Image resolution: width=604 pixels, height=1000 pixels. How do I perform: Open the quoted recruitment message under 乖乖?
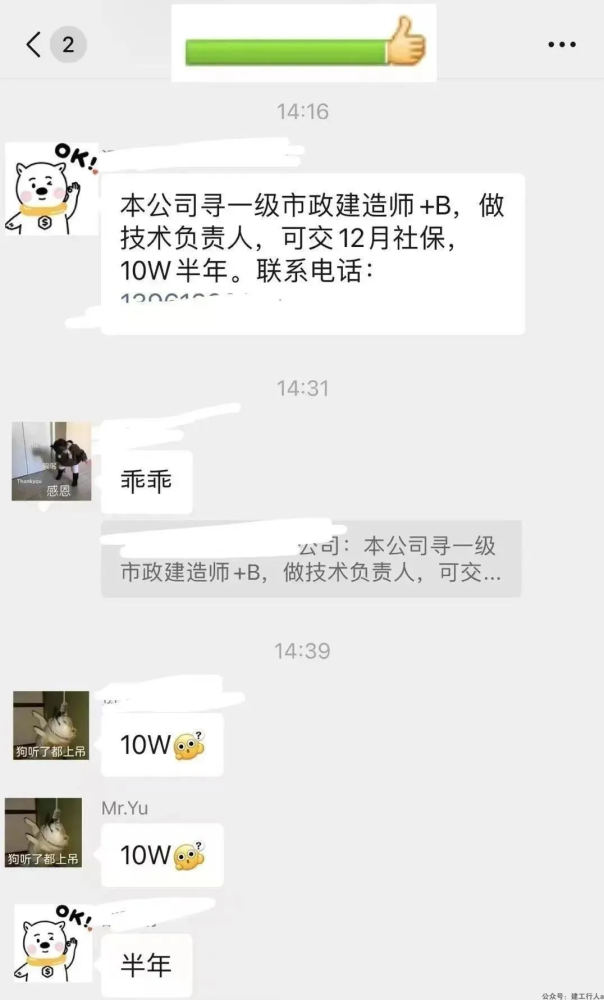pyautogui.click(x=311, y=559)
